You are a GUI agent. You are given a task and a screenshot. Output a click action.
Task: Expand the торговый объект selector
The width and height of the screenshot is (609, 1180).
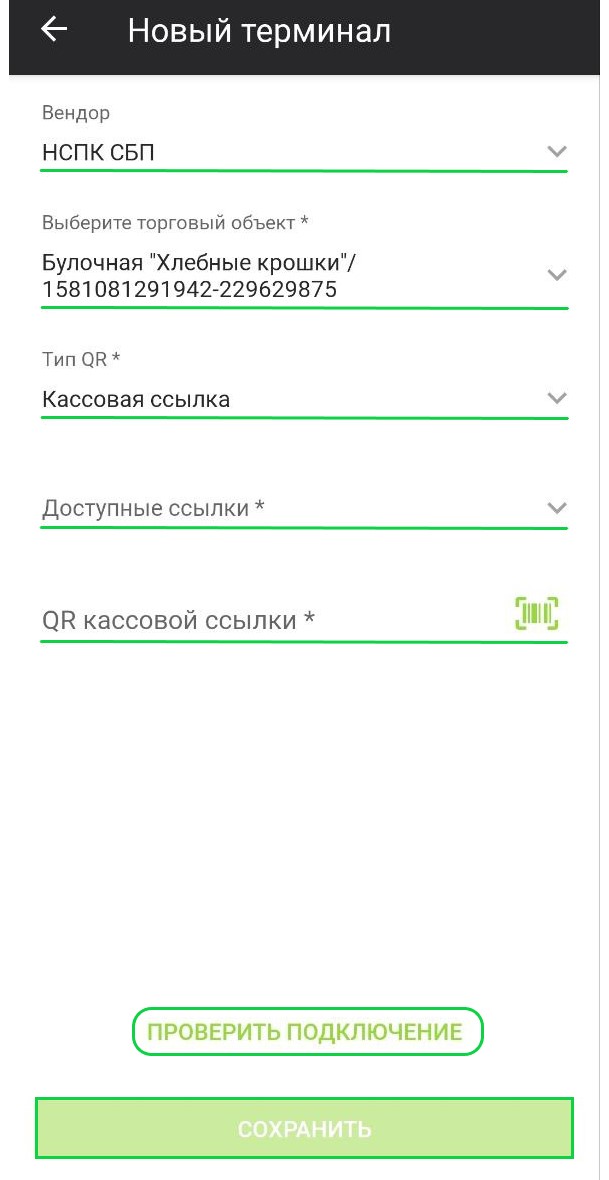303,275
